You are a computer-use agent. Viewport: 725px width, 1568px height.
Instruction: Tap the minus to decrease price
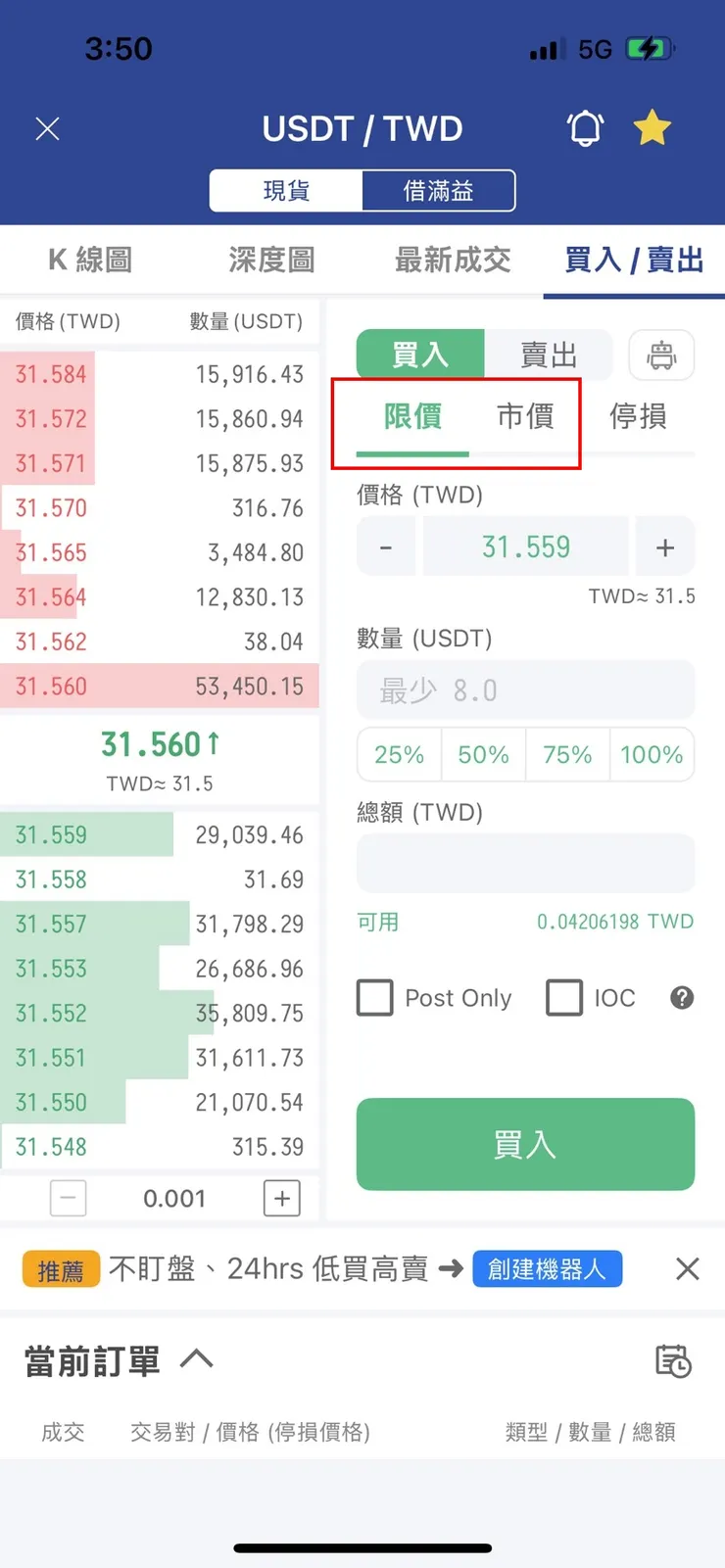385,546
